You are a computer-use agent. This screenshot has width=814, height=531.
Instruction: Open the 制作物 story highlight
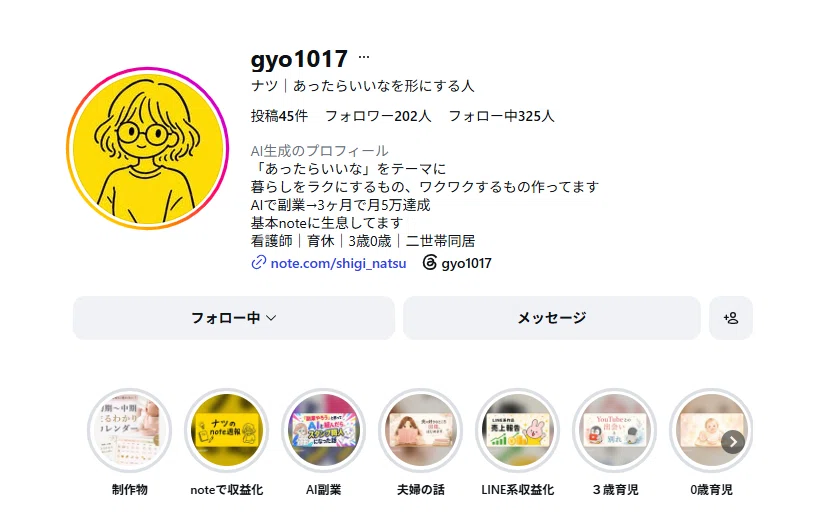(129, 430)
